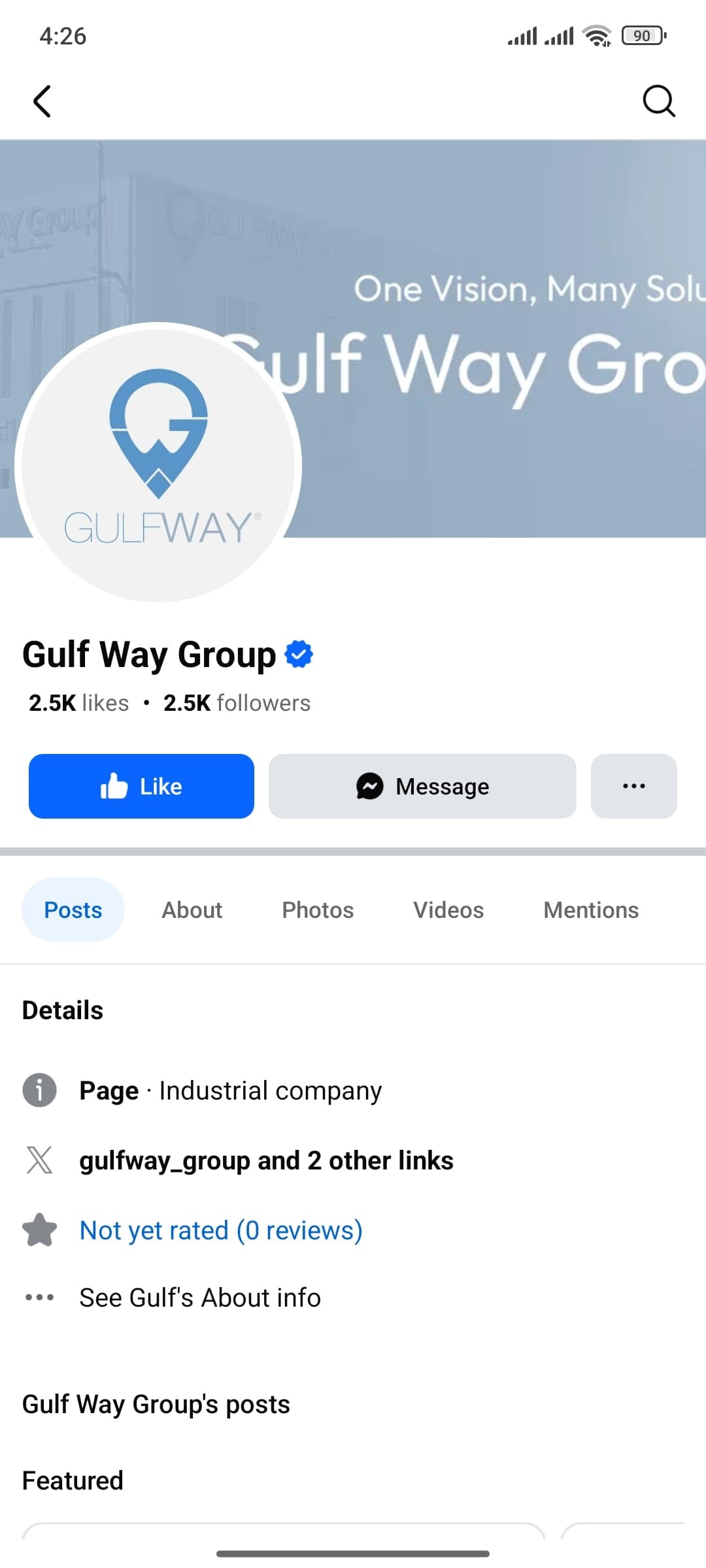Like the Gulf Way Group page

(141, 786)
